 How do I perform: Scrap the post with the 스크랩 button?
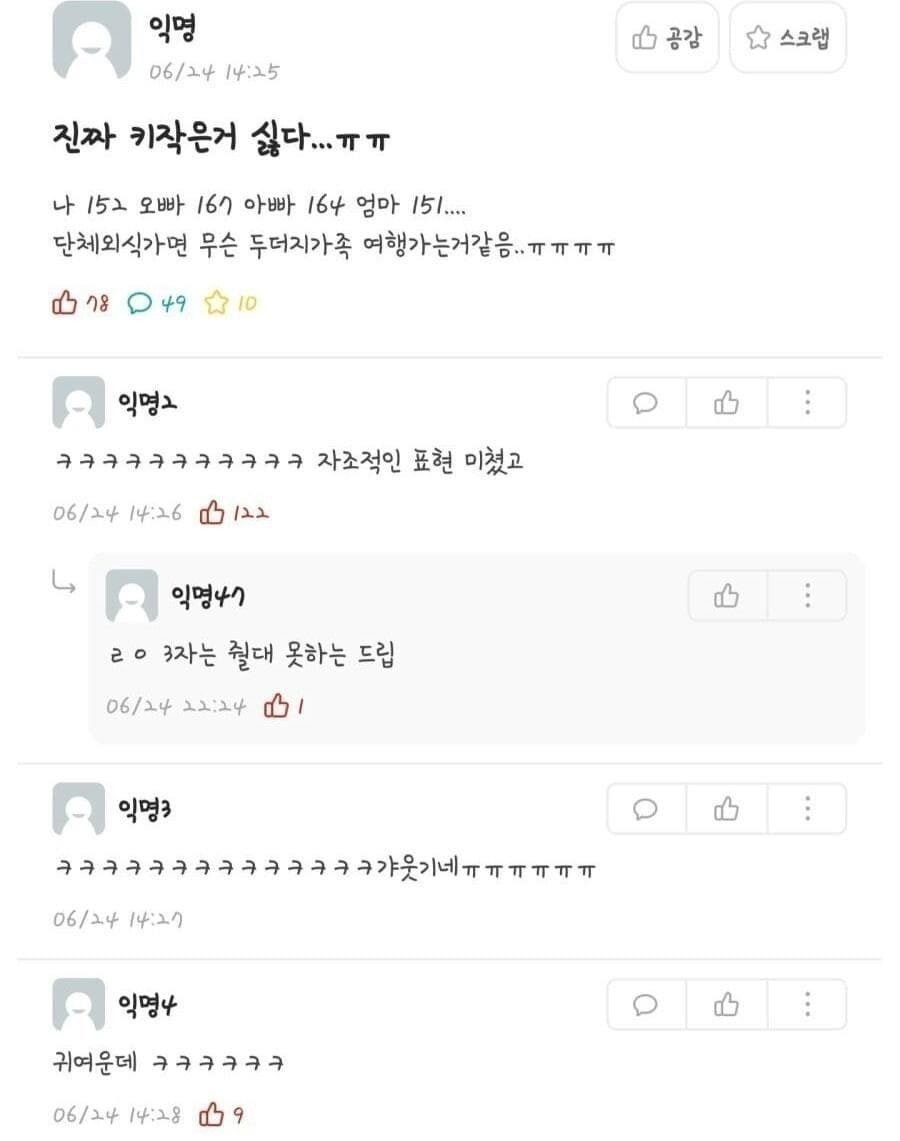[788, 38]
